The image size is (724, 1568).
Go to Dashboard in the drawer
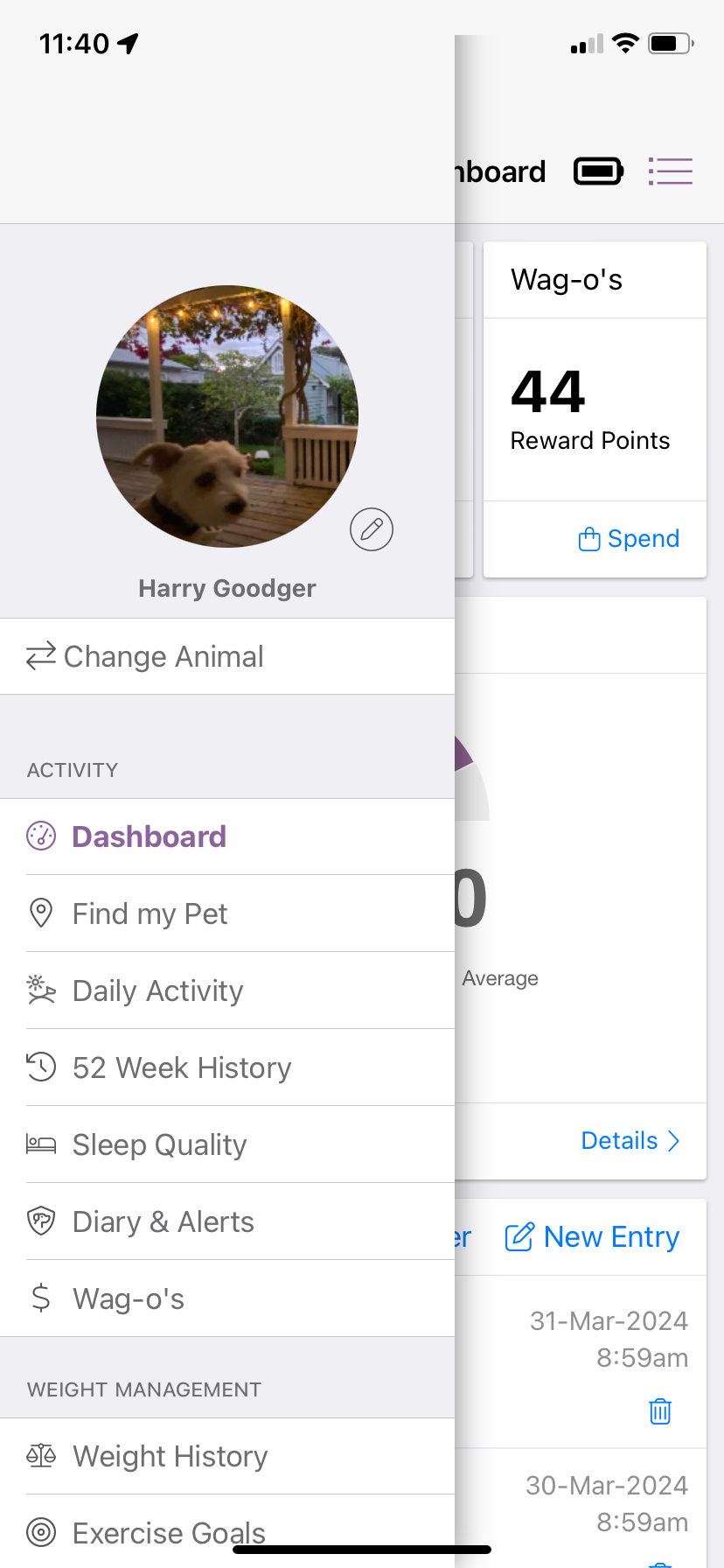pos(149,836)
